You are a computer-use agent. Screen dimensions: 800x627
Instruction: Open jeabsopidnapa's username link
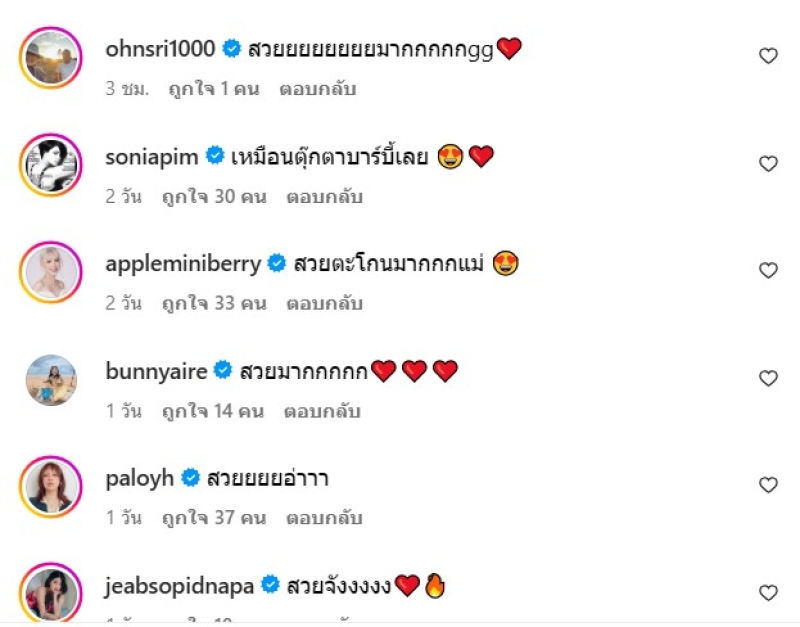coord(179,586)
